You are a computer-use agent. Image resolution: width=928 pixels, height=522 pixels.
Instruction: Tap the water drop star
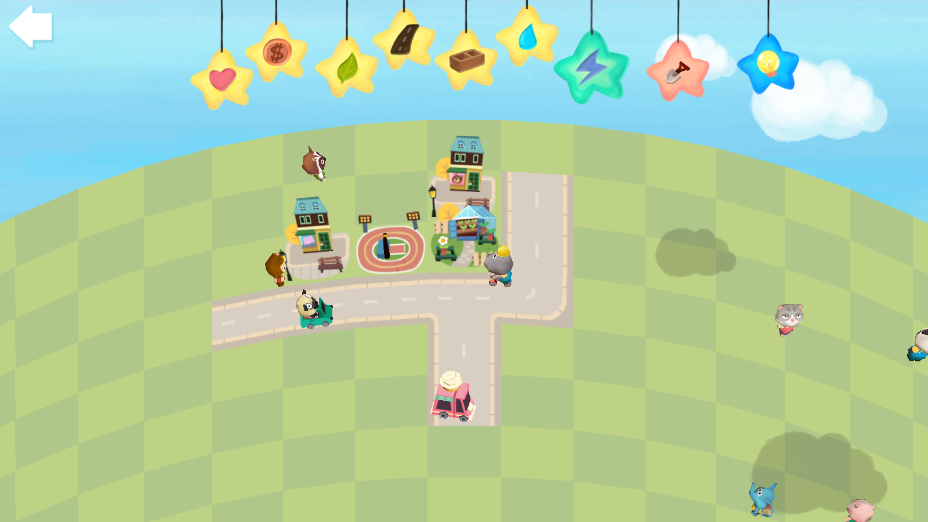pyautogui.click(x=527, y=37)
